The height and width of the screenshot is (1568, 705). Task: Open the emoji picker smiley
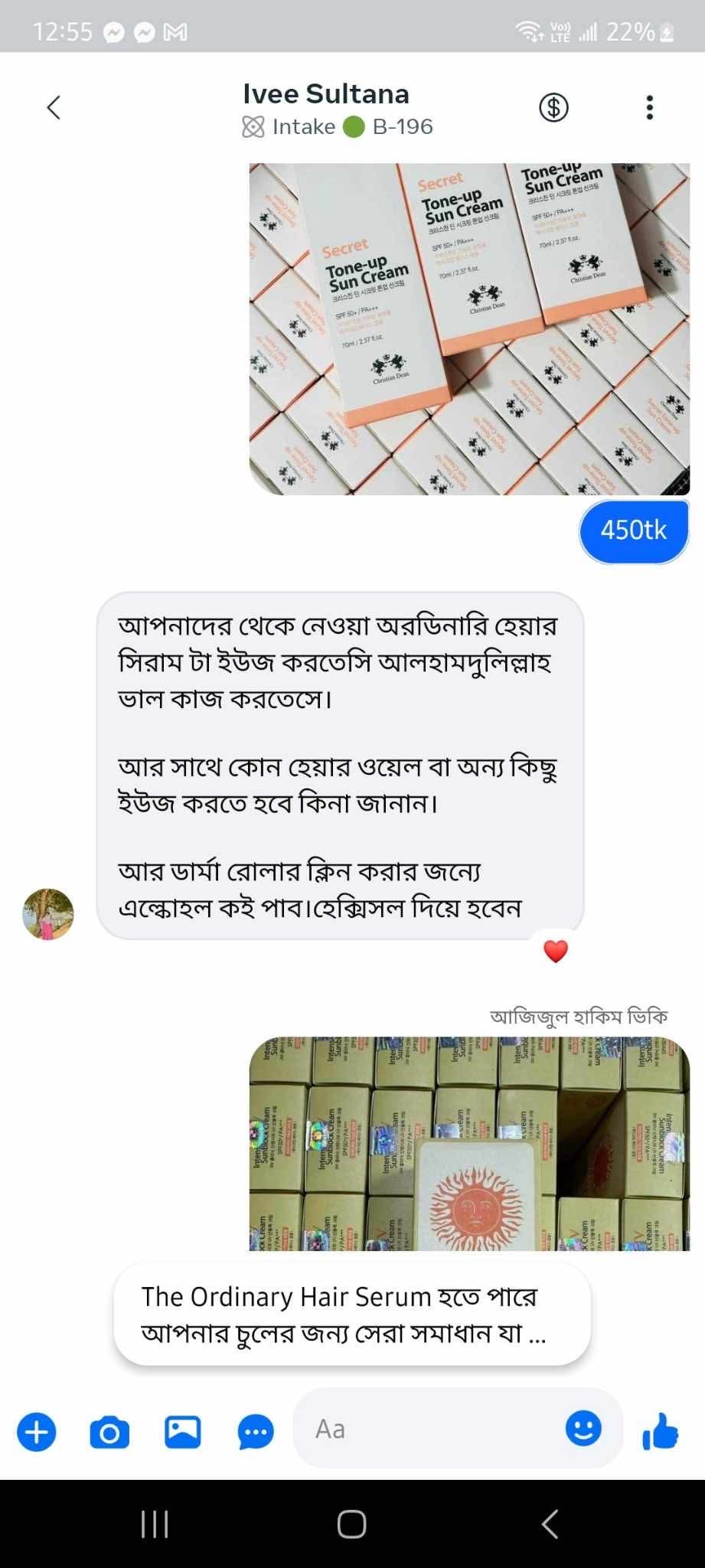click(583, 1429)
